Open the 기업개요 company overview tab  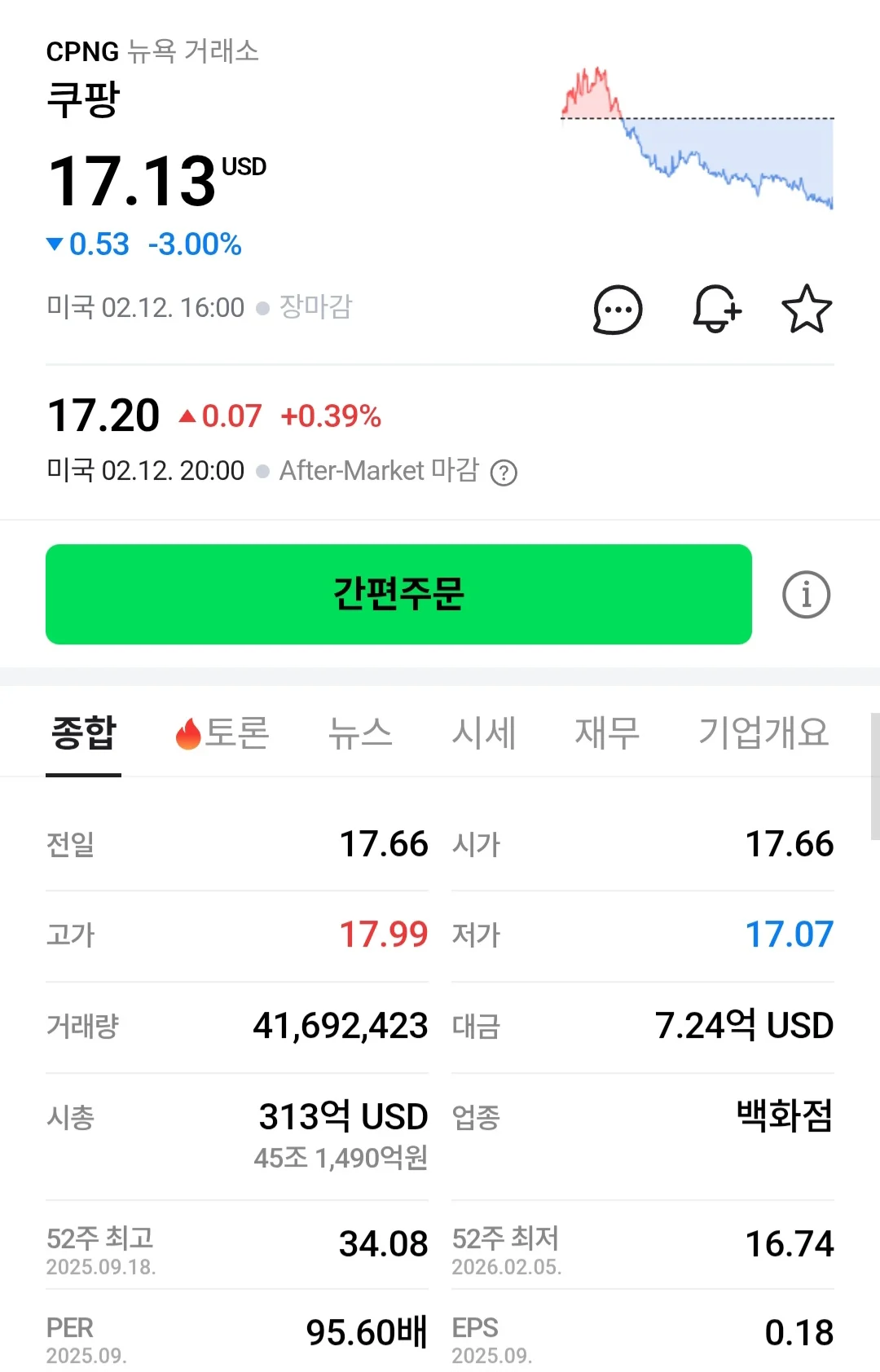(764, 733)
